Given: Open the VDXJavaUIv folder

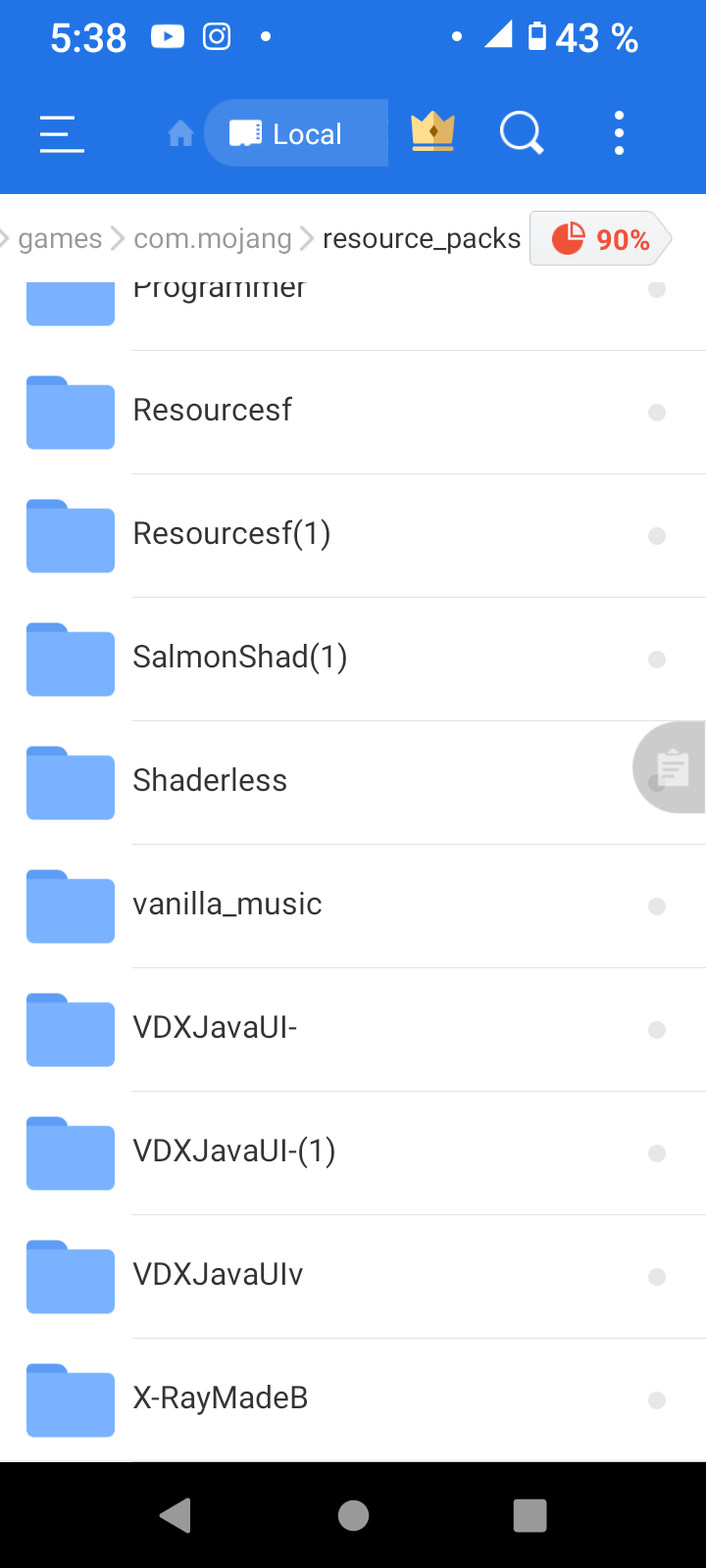Looking at the screenshot, I should (x=218, y=1274).
